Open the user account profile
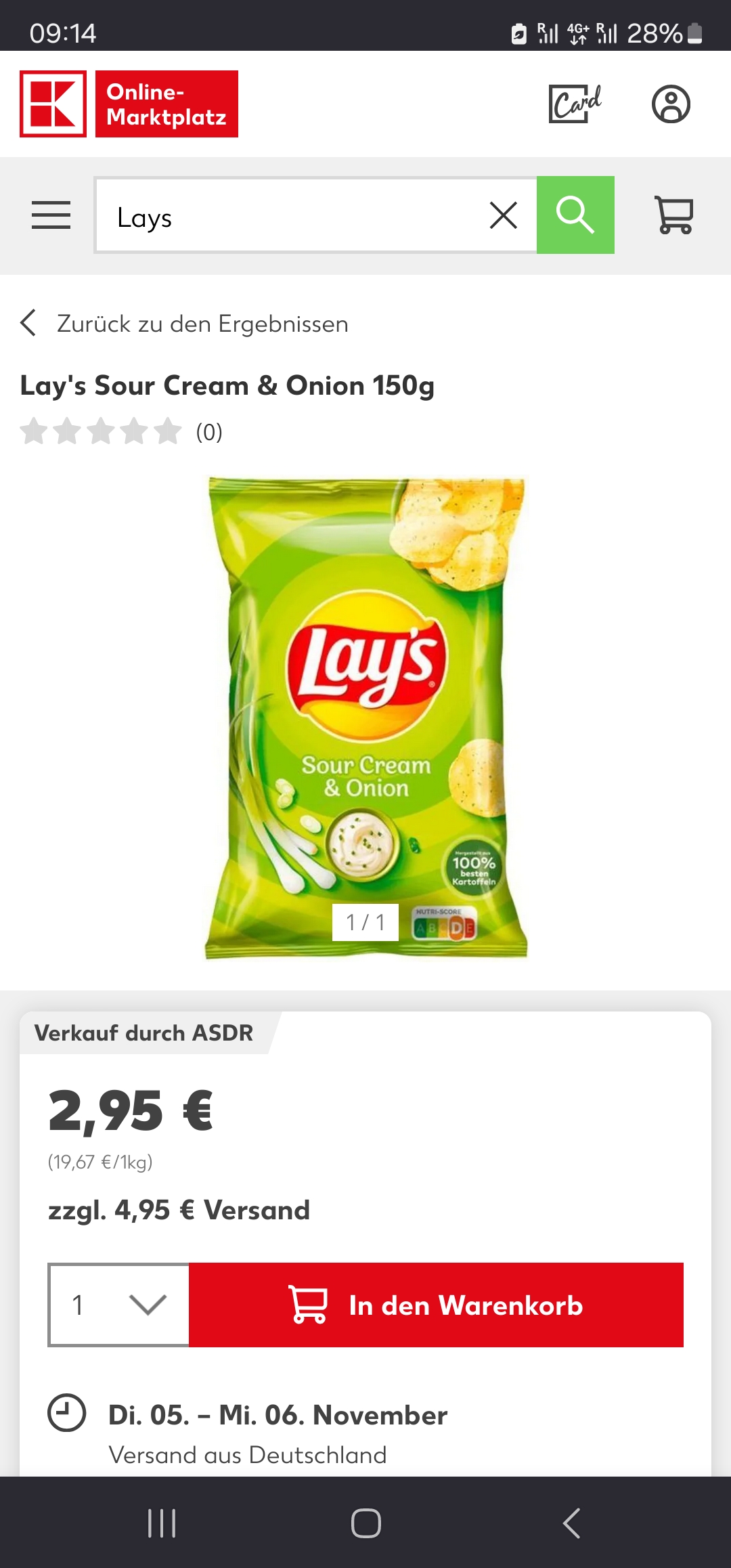731x1568 pixels. point(671,104)
